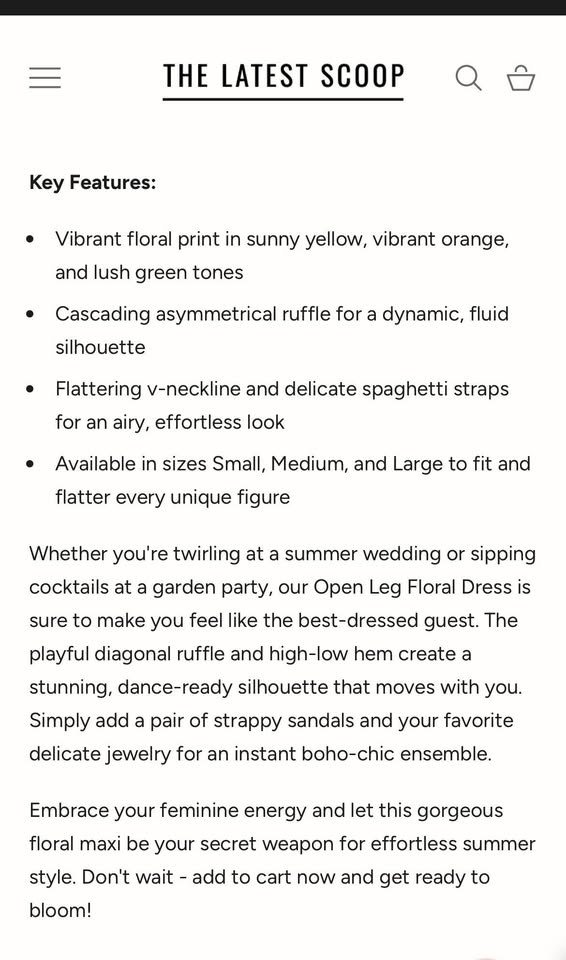View the shopping basket
The image size is (566, 960).
pyautogui.click(x=521, y=78)
